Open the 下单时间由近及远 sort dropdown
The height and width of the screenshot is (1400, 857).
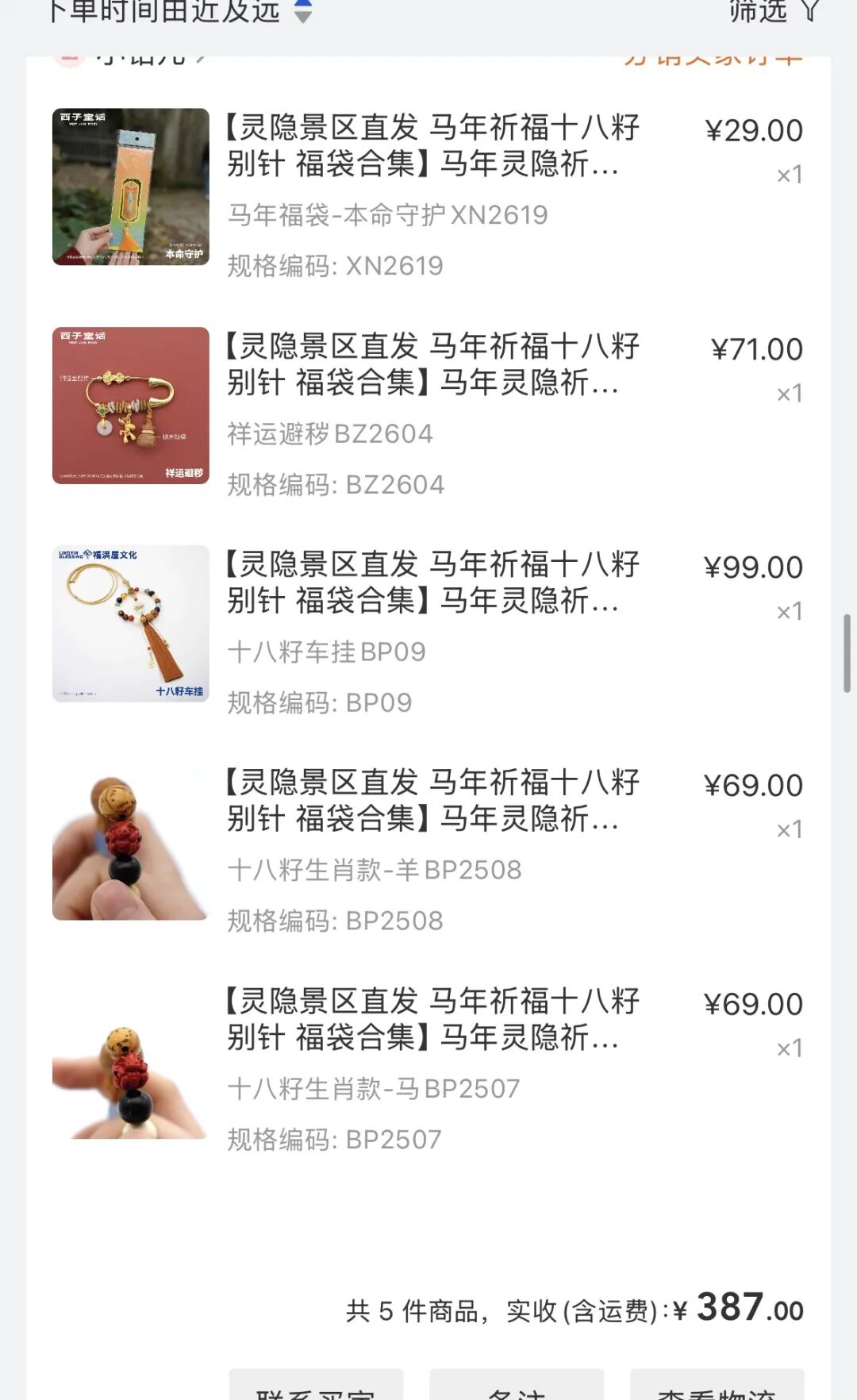(x=179, y=12)
